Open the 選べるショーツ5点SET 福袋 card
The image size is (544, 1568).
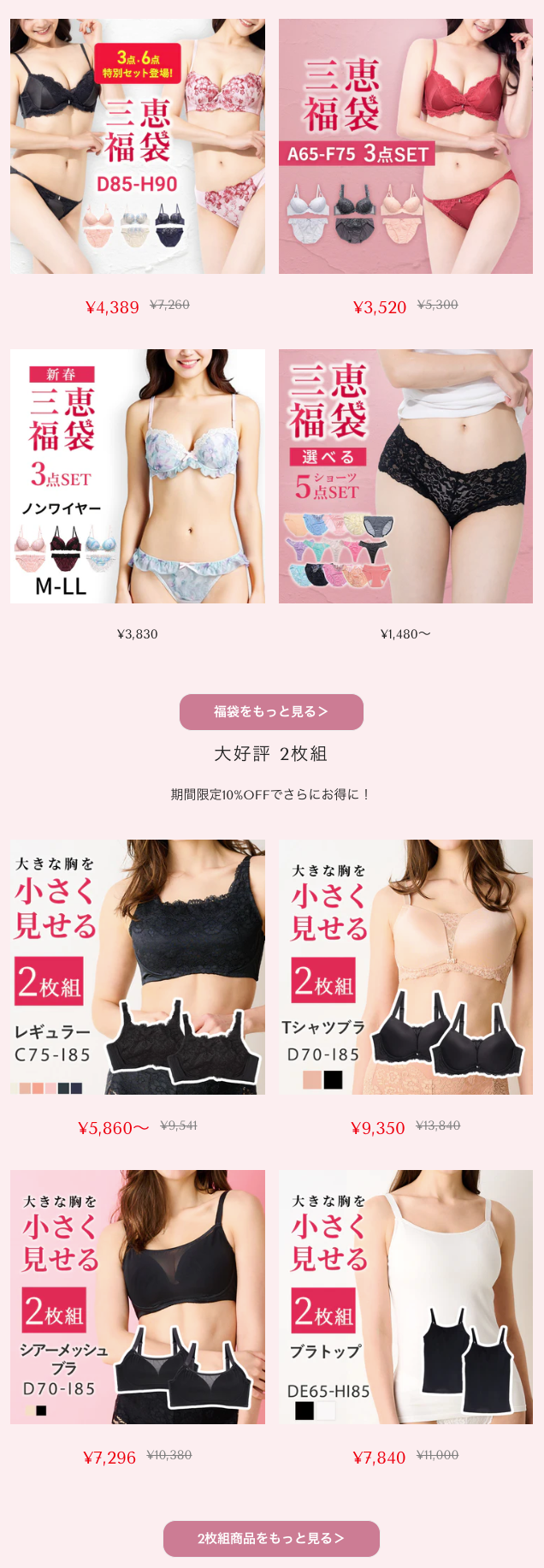405,476
